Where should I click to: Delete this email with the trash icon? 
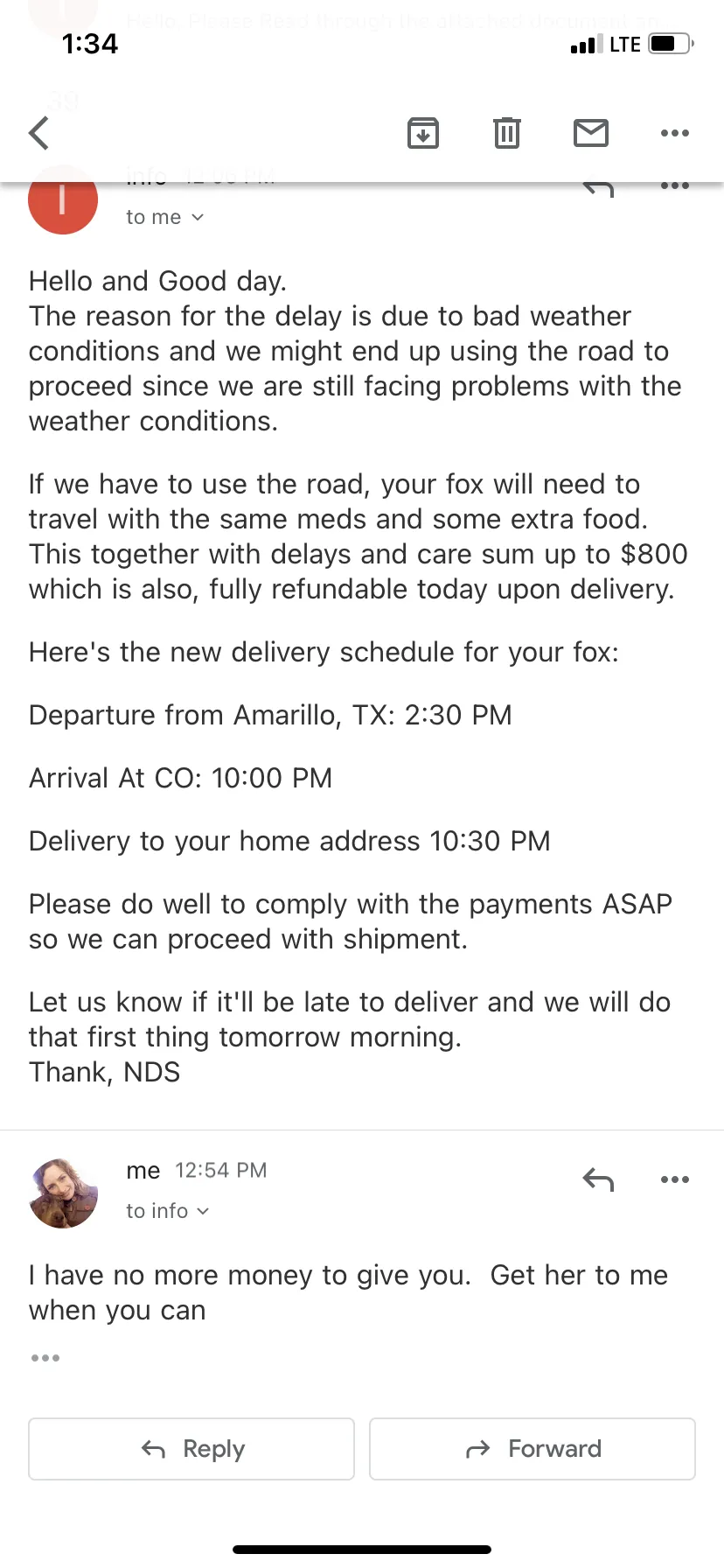[x=507, y=133]
